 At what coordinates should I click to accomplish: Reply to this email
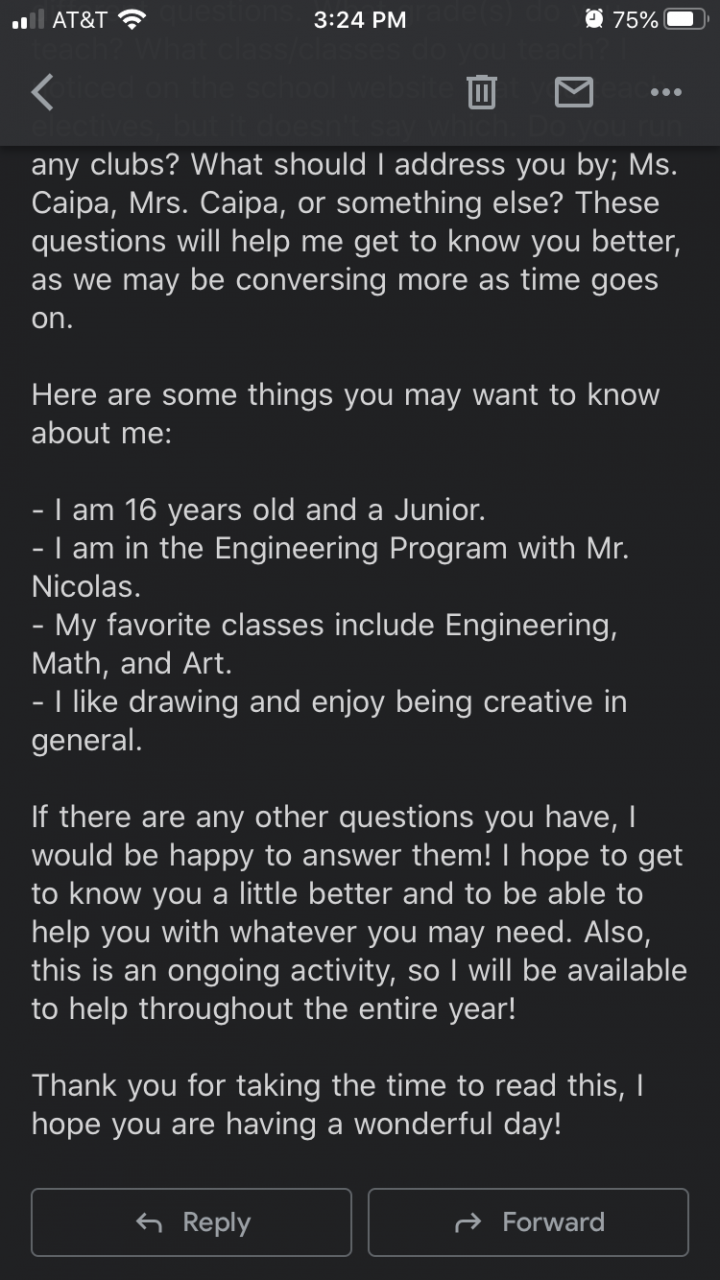point(191,1222)
